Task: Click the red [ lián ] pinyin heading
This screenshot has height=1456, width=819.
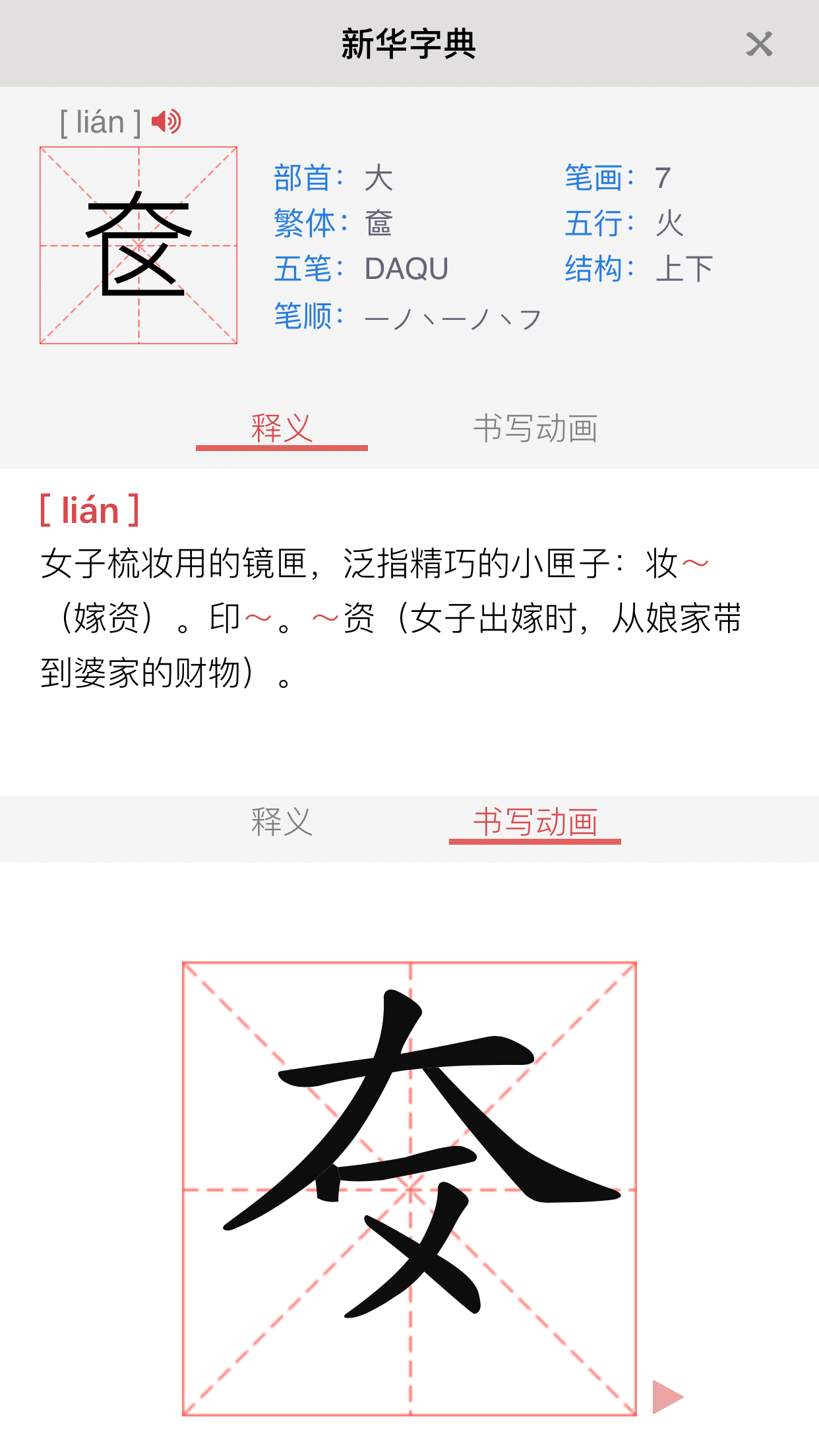Action: pos(90,509)
